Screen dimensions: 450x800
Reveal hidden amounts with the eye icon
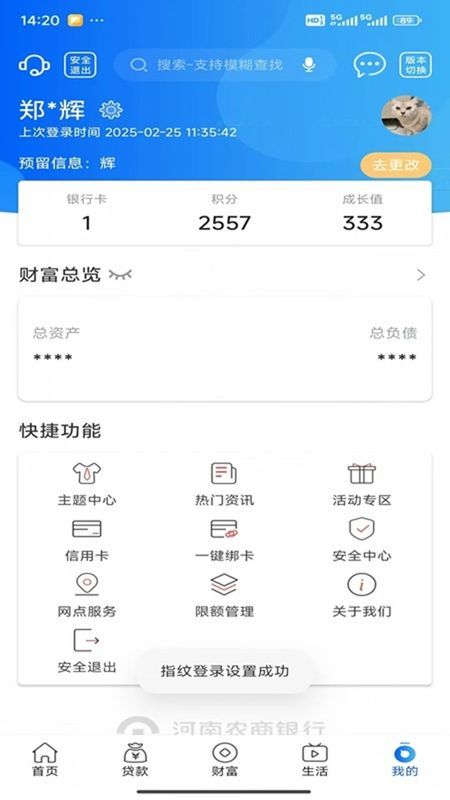[120, 275]
